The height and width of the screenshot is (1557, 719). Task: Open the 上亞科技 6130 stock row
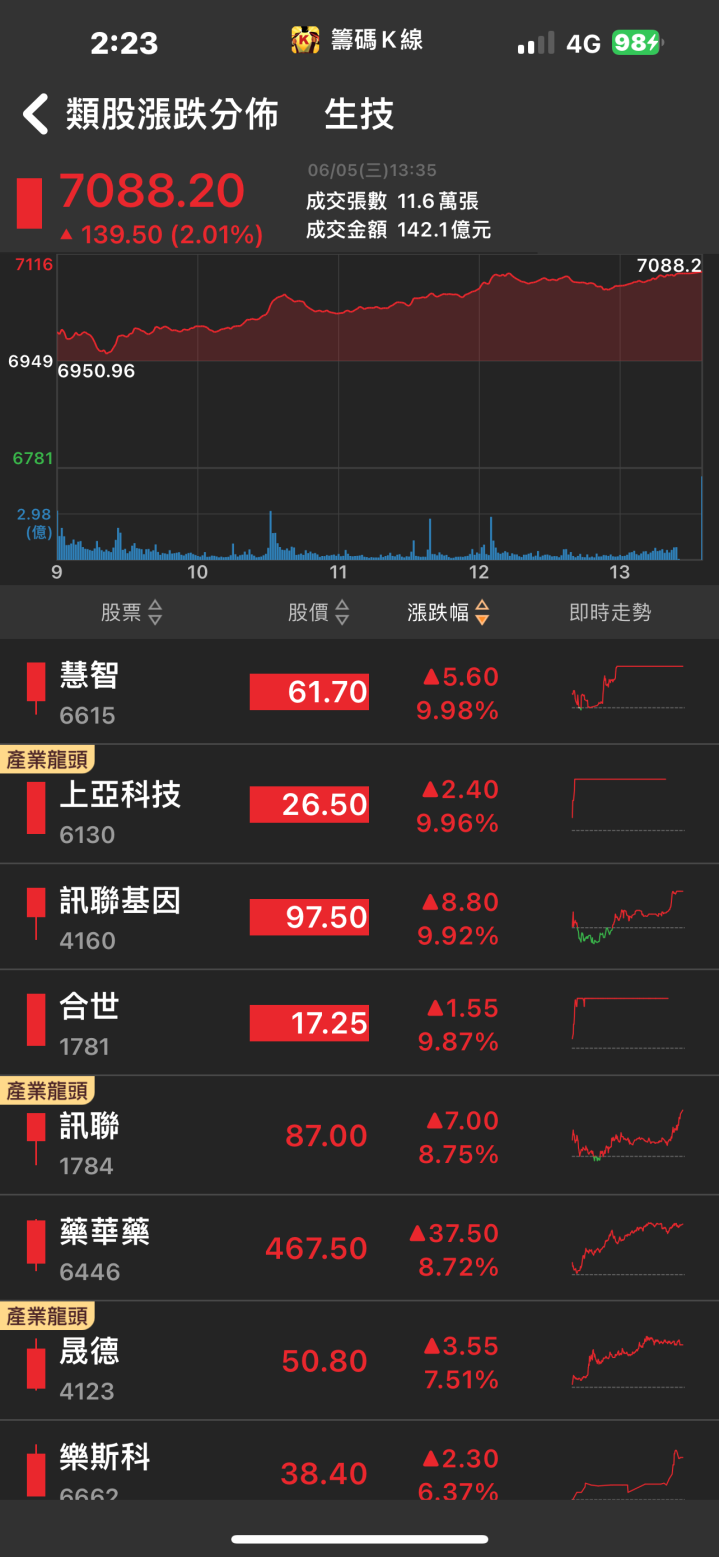click(359, 805)
